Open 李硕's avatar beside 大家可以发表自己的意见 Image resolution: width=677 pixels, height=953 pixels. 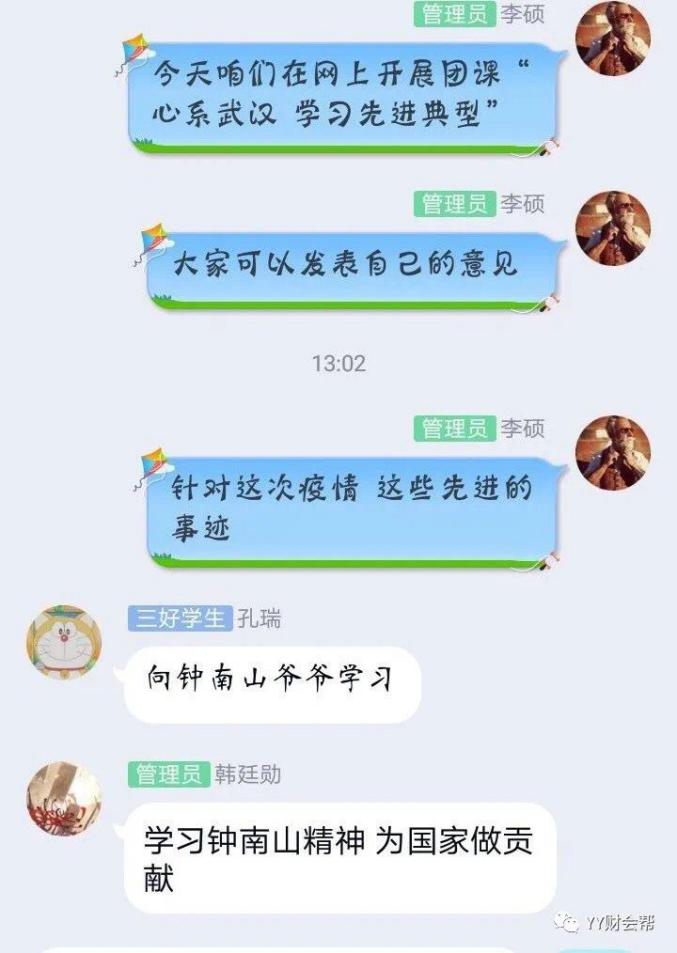pos(613,228)
